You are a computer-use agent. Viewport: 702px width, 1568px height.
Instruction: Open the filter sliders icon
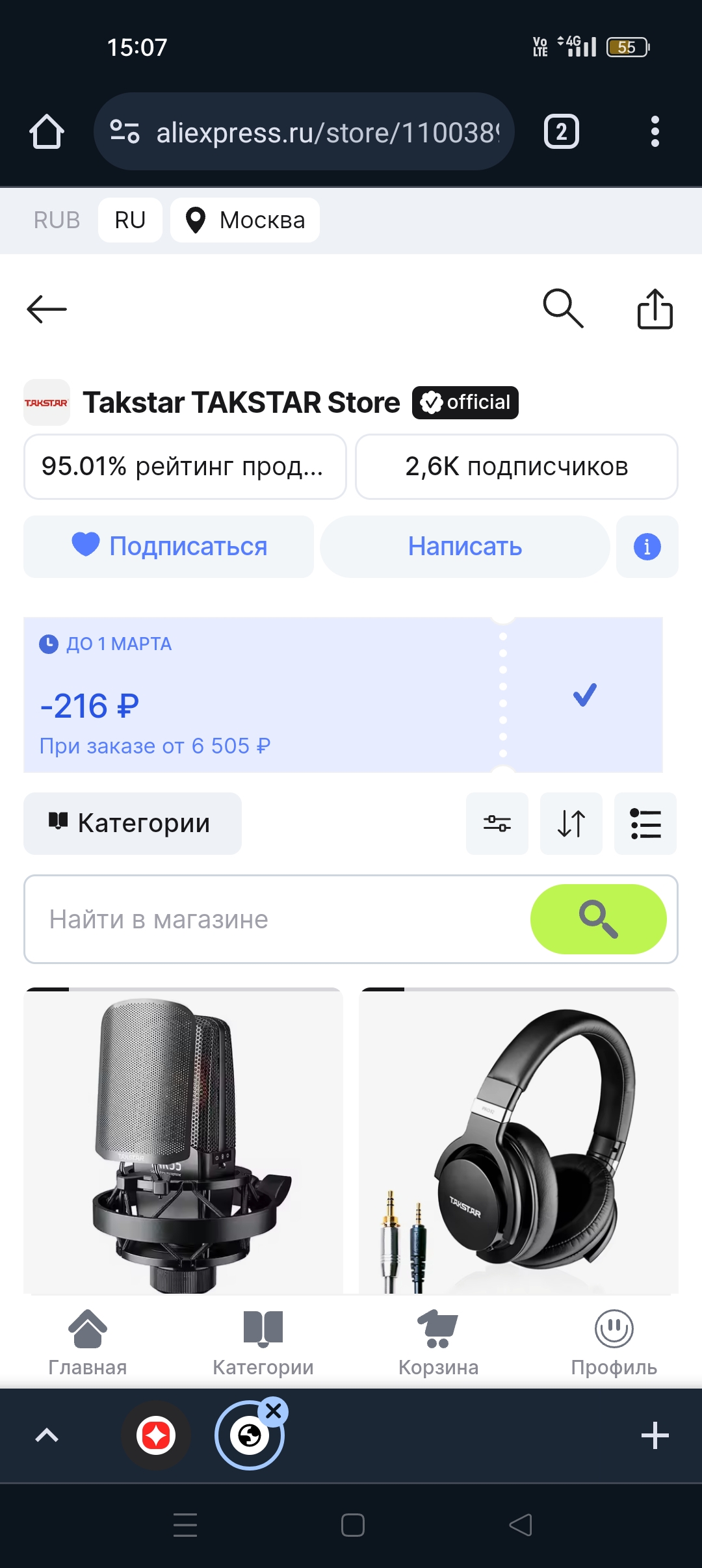pos(497,823)
